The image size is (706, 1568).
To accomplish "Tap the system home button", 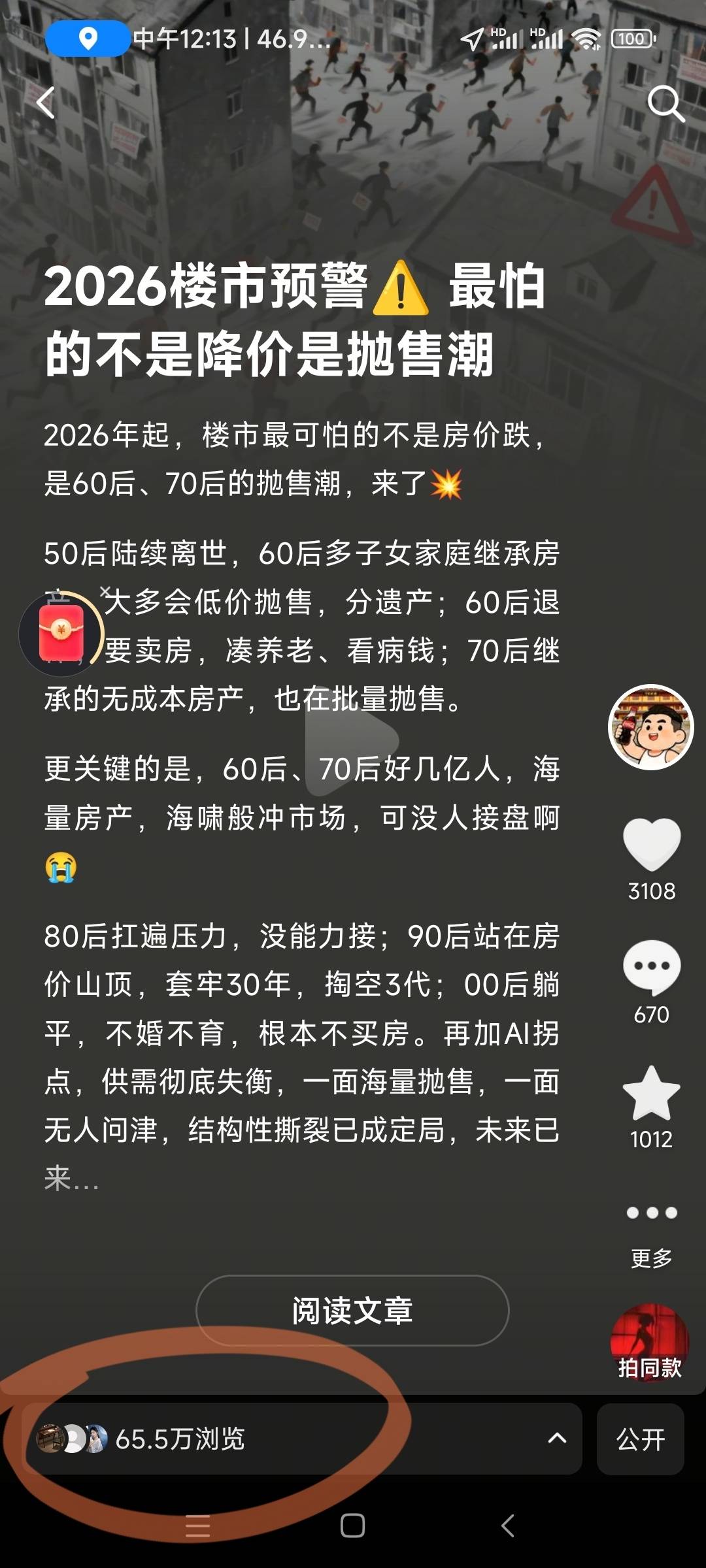I will 352,1526.
